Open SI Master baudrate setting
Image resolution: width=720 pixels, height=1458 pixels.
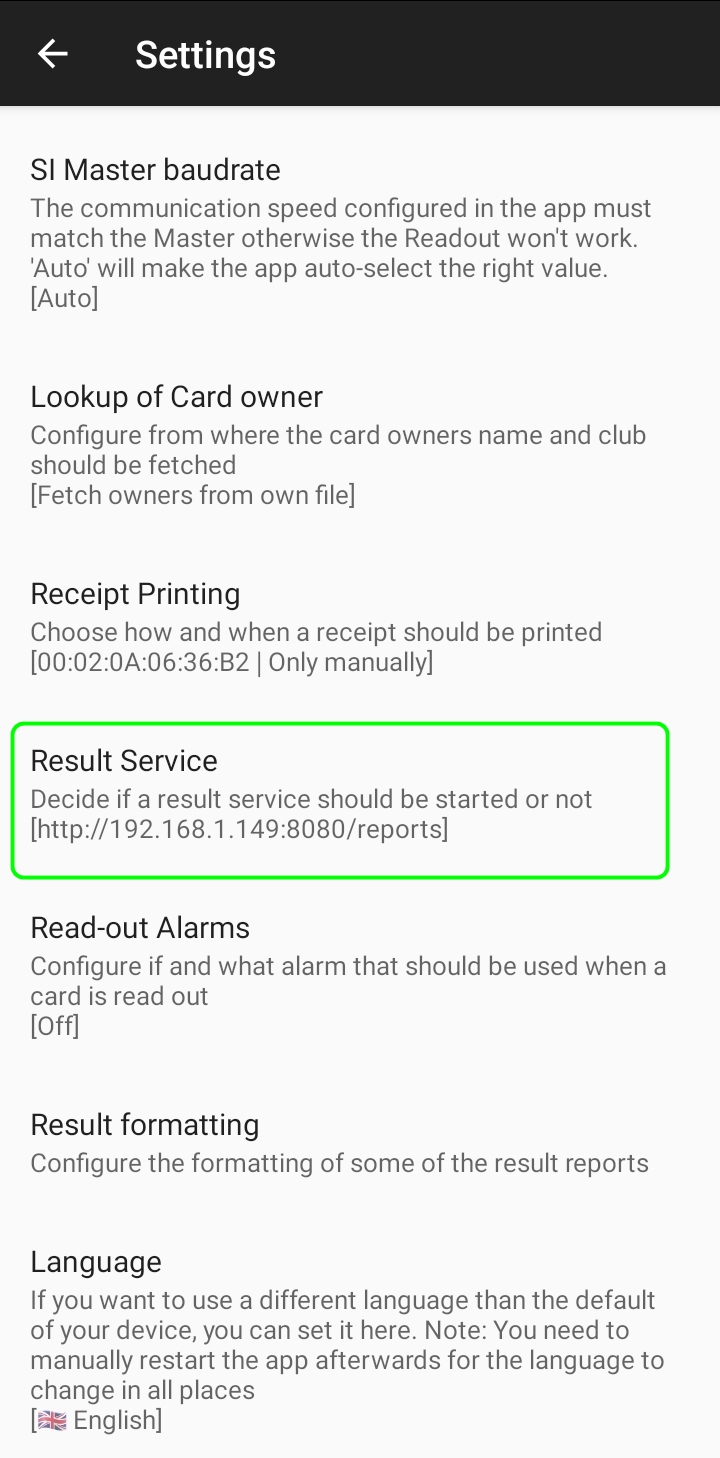pos(340,232)
